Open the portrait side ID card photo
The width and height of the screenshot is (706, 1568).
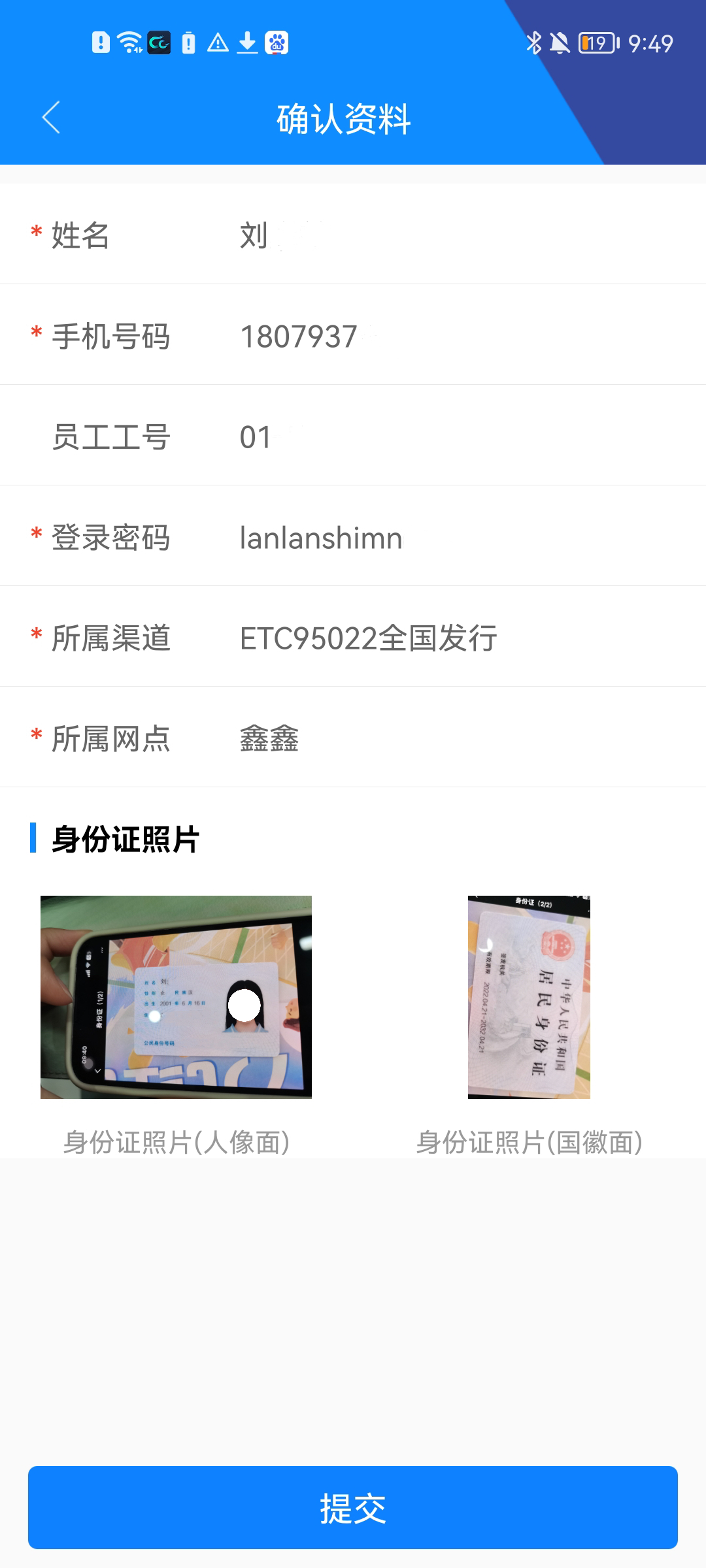[176, 996]
